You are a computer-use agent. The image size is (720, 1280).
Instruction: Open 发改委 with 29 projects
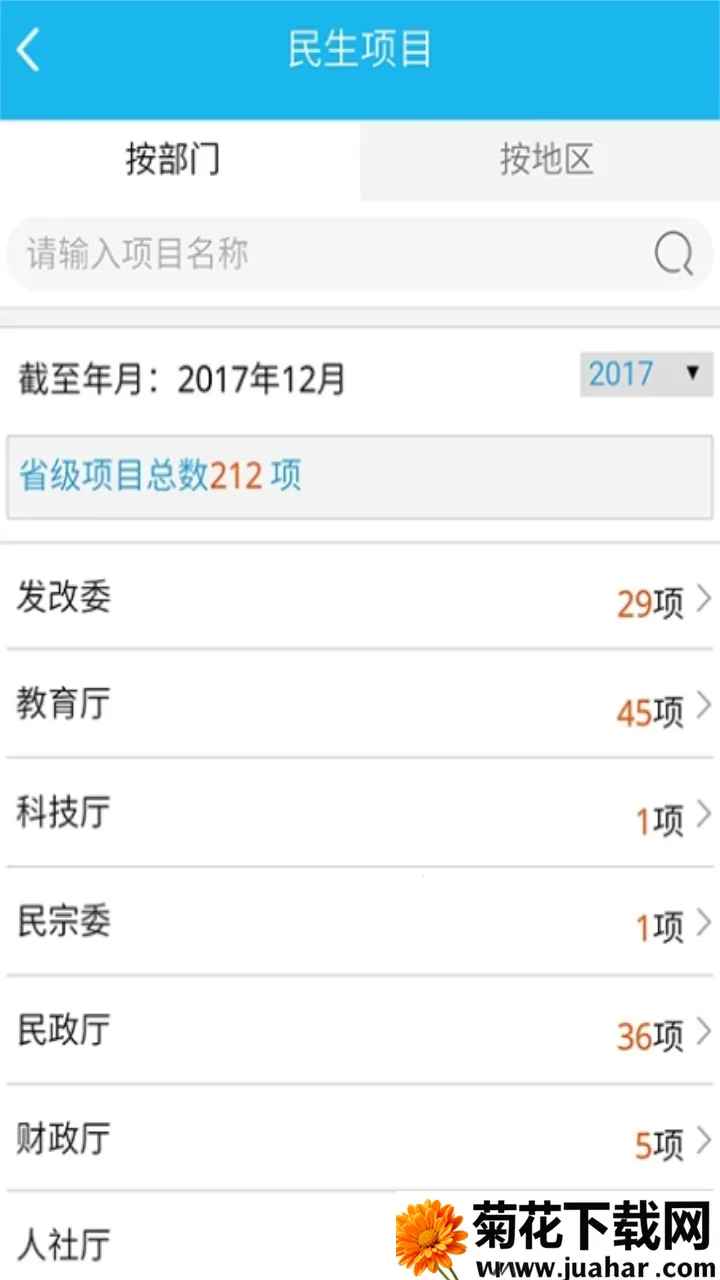(360, 599)
